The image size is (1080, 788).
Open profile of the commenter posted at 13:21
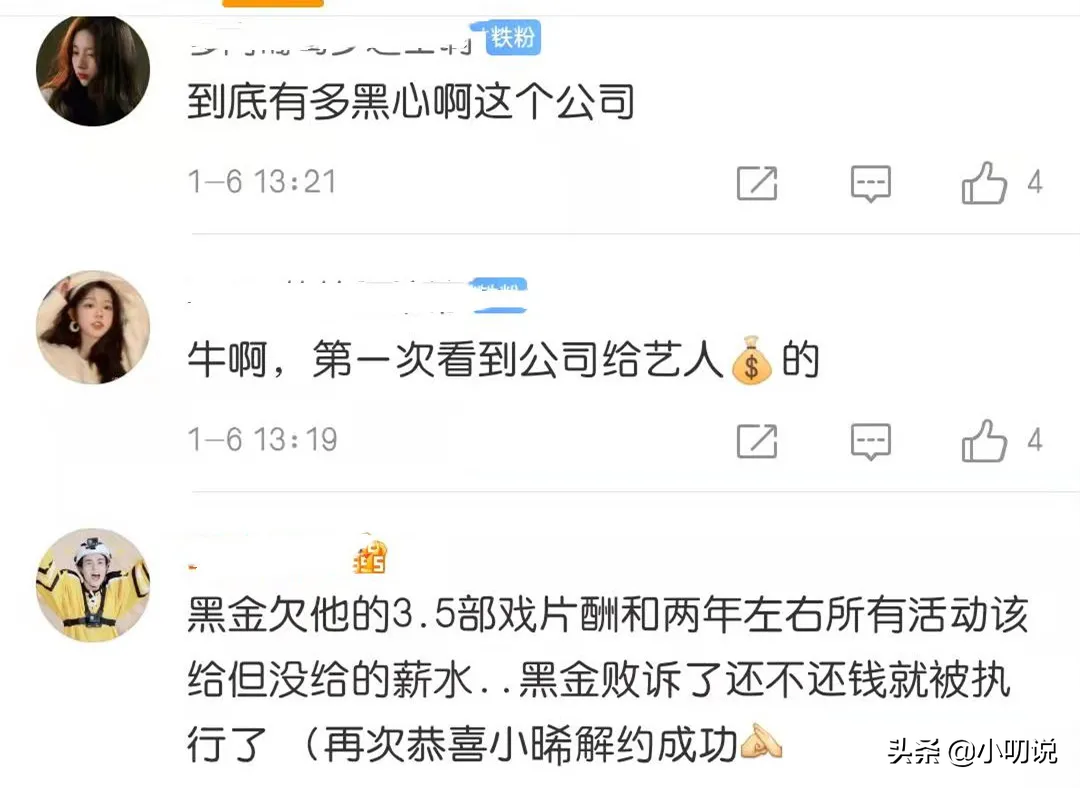pos(93,71)
